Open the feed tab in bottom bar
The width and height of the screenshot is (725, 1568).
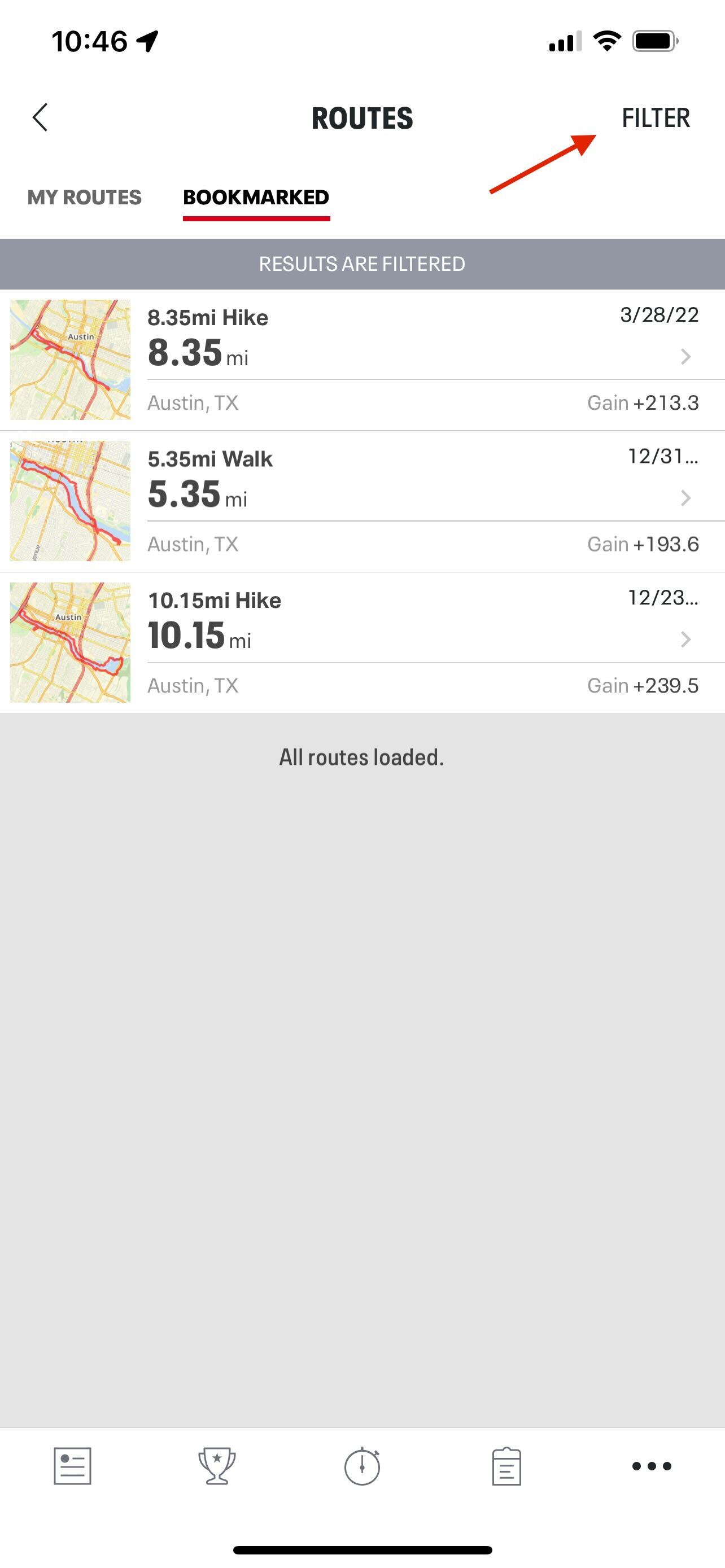[72, 1466]
